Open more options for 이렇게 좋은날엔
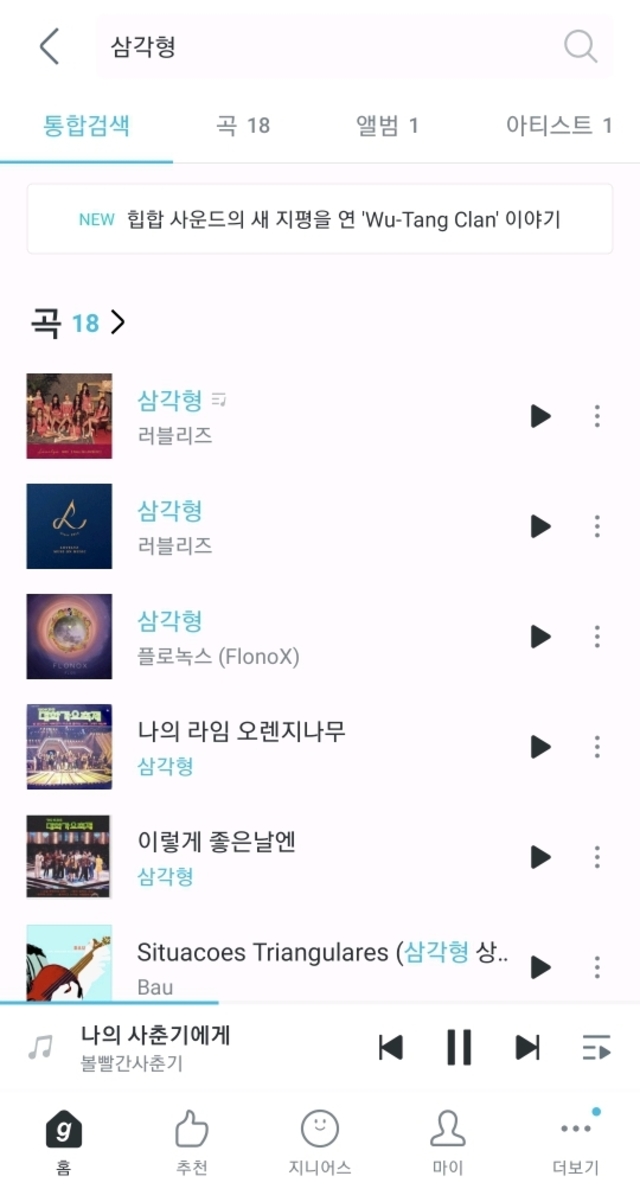 (x=597, y=857)
